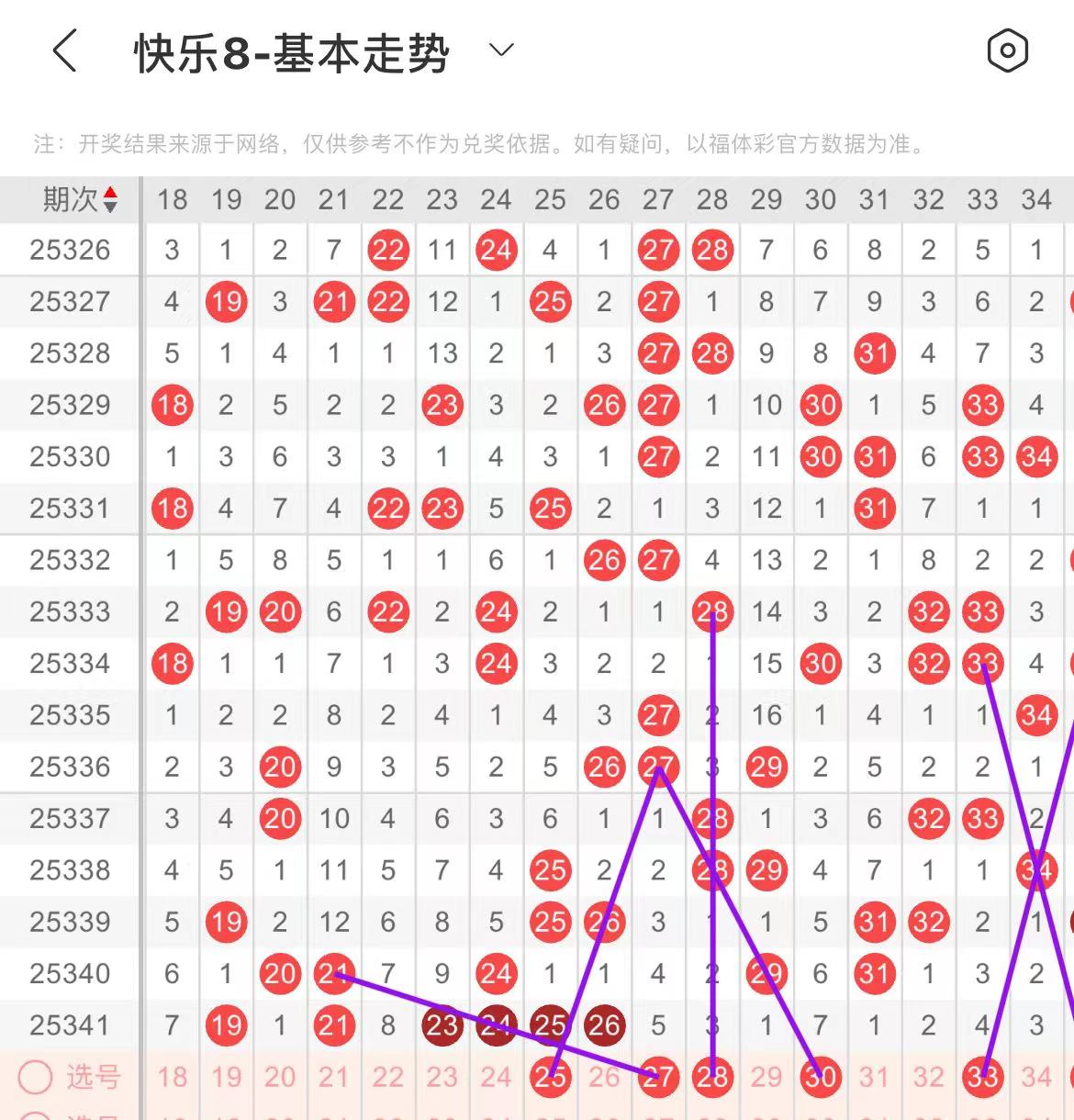Select number 23 in the 选号 row
This screenshot has height=1120, width=1074.
(x=442, y=1077)
